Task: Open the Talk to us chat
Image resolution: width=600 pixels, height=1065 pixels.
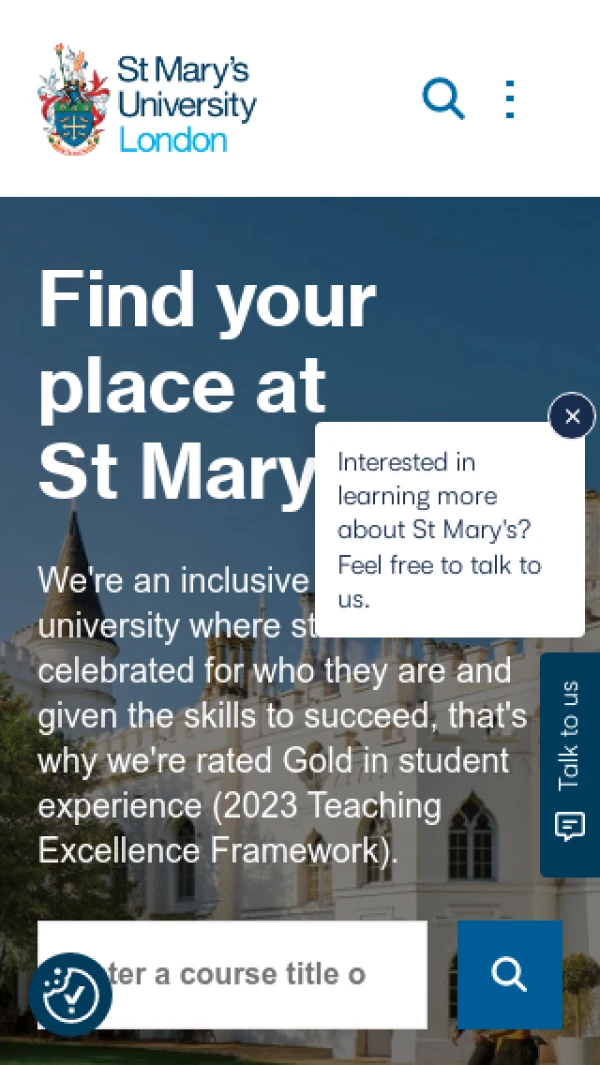Action: [x=569, y=764]
